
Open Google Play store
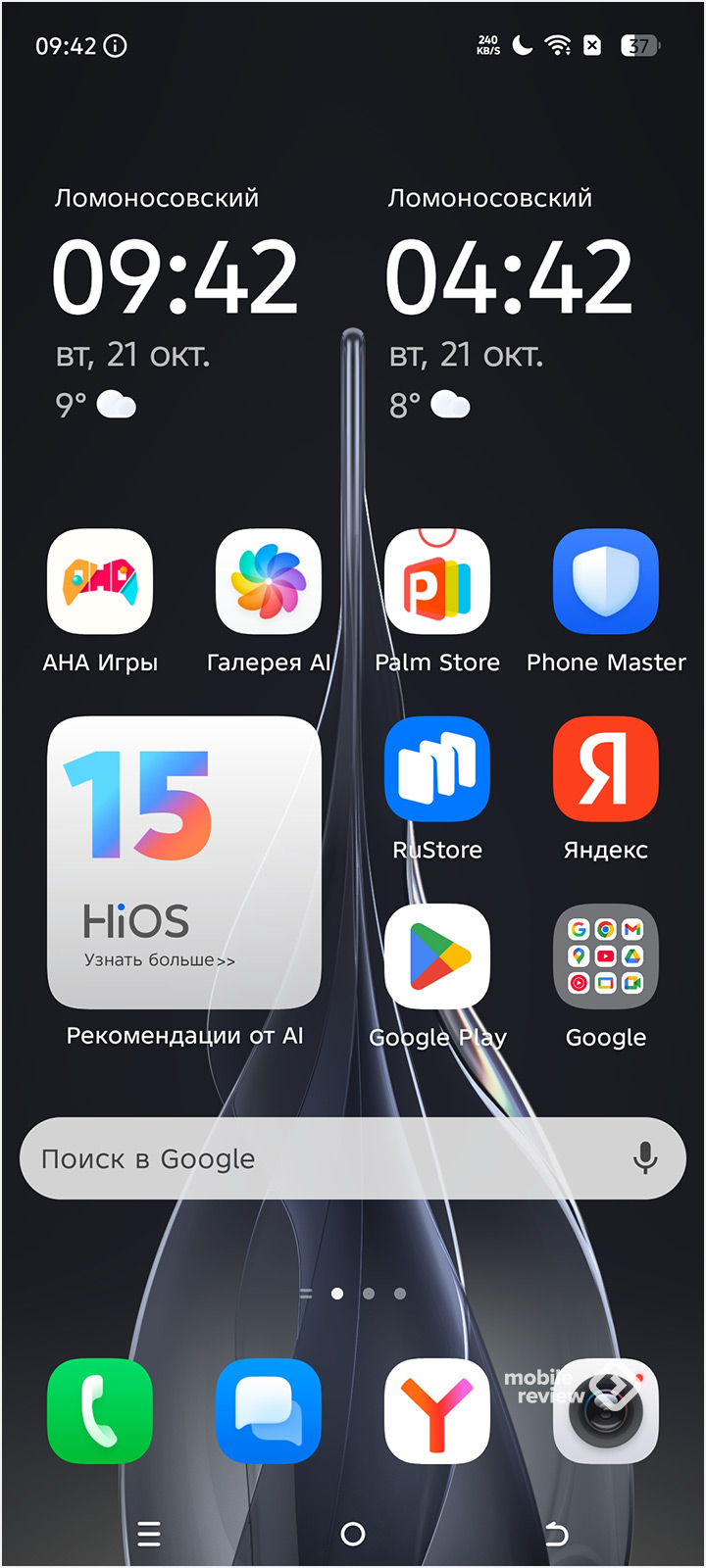pos(437,956)
